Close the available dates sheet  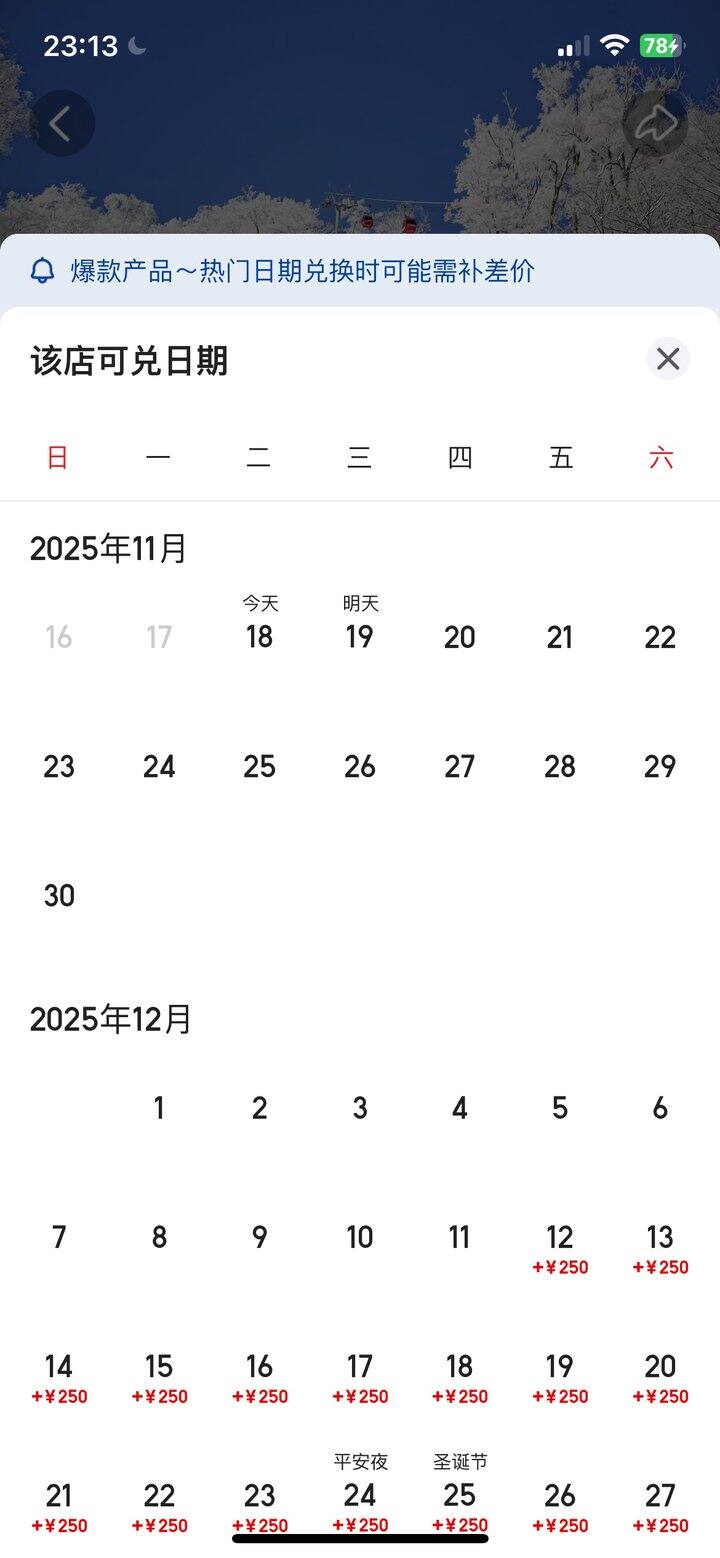tap(667, 359)
